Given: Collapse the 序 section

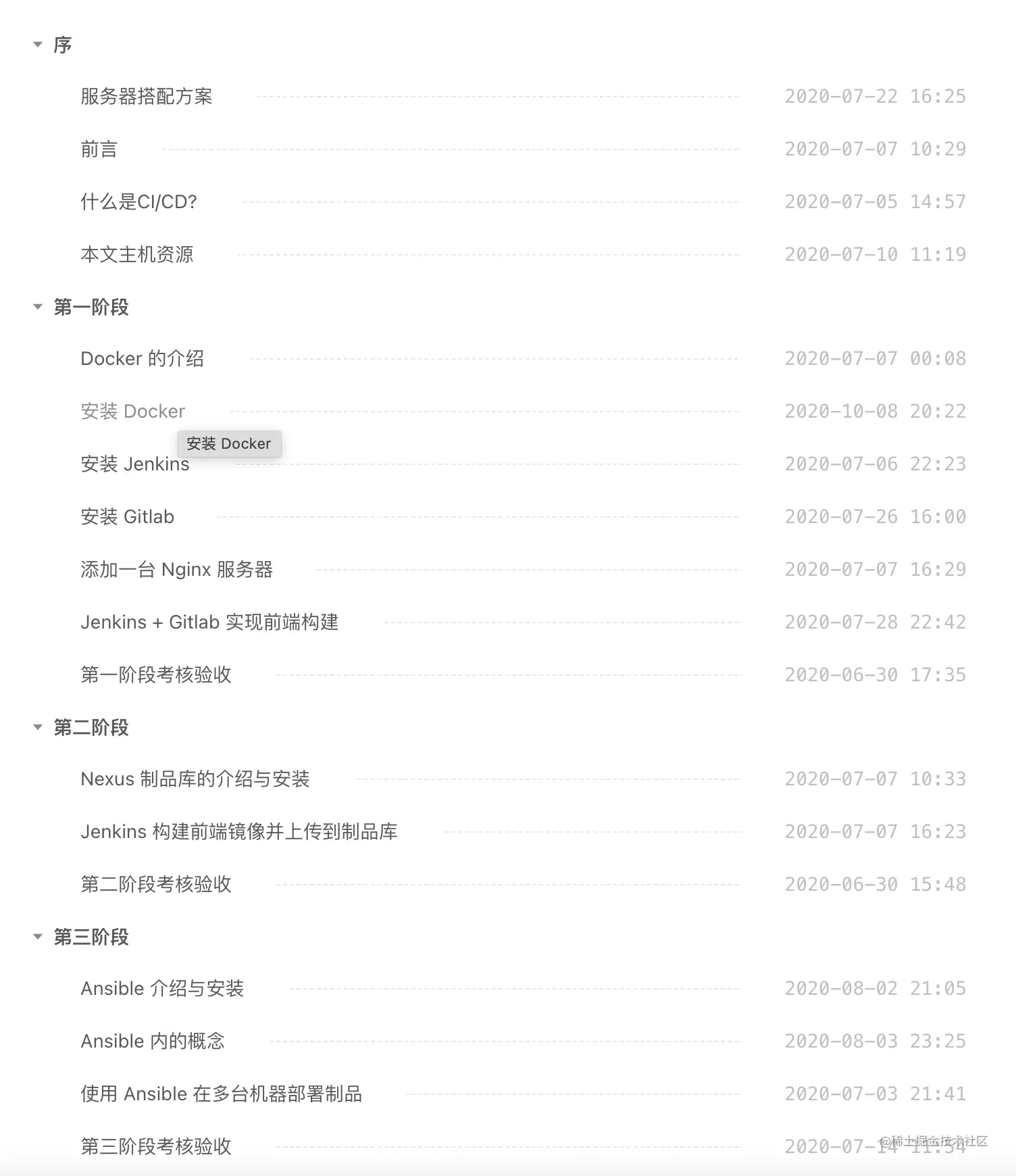Looking at the screenshot, I should tap(38, 45).
